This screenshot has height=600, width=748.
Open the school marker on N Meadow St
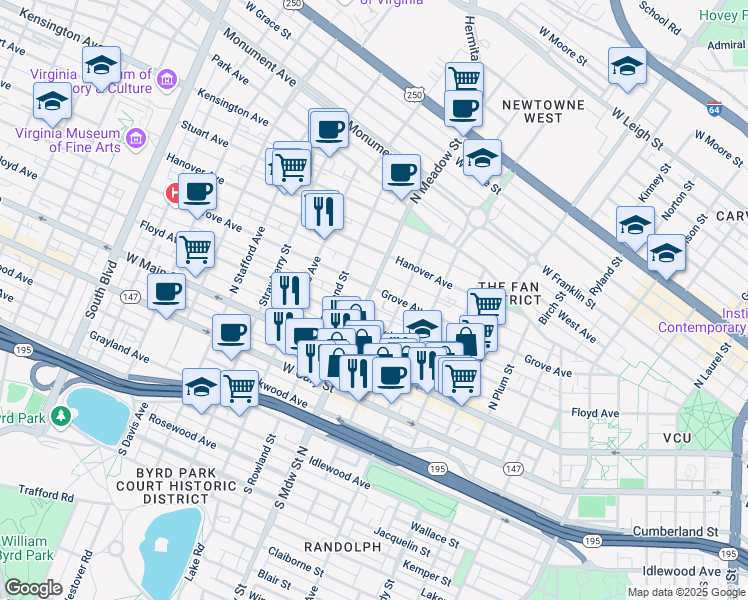click(x=482, y=158)
